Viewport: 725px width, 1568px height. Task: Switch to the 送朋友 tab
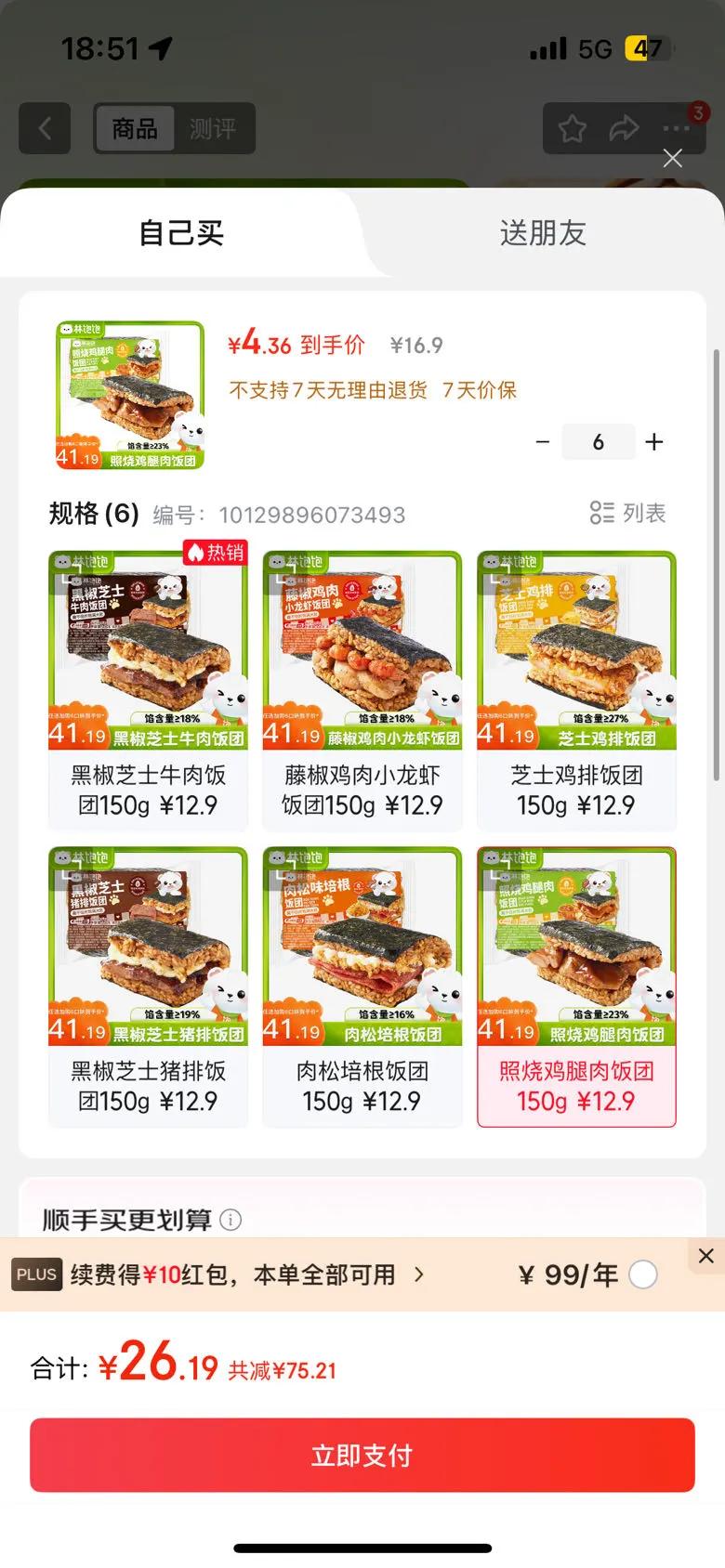pos(543,233)
